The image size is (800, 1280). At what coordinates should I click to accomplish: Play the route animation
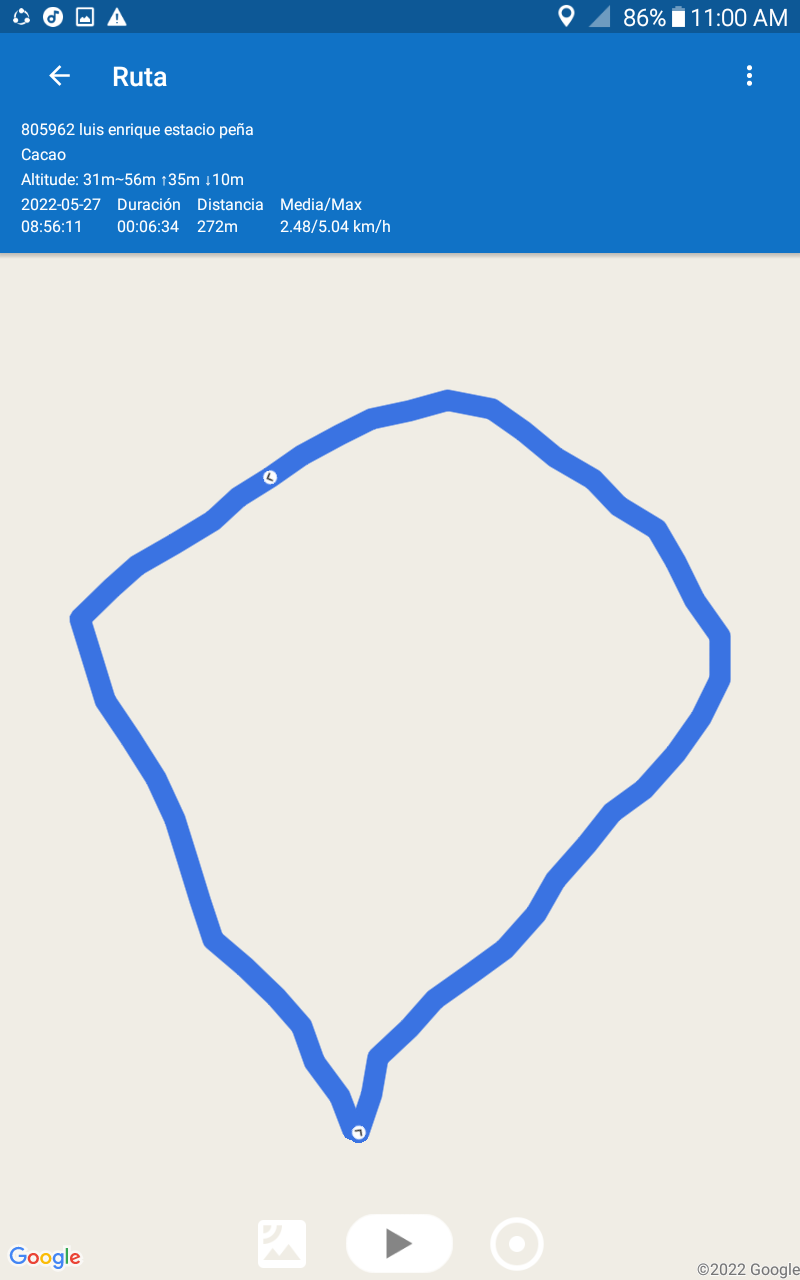tap(399, 1243)
